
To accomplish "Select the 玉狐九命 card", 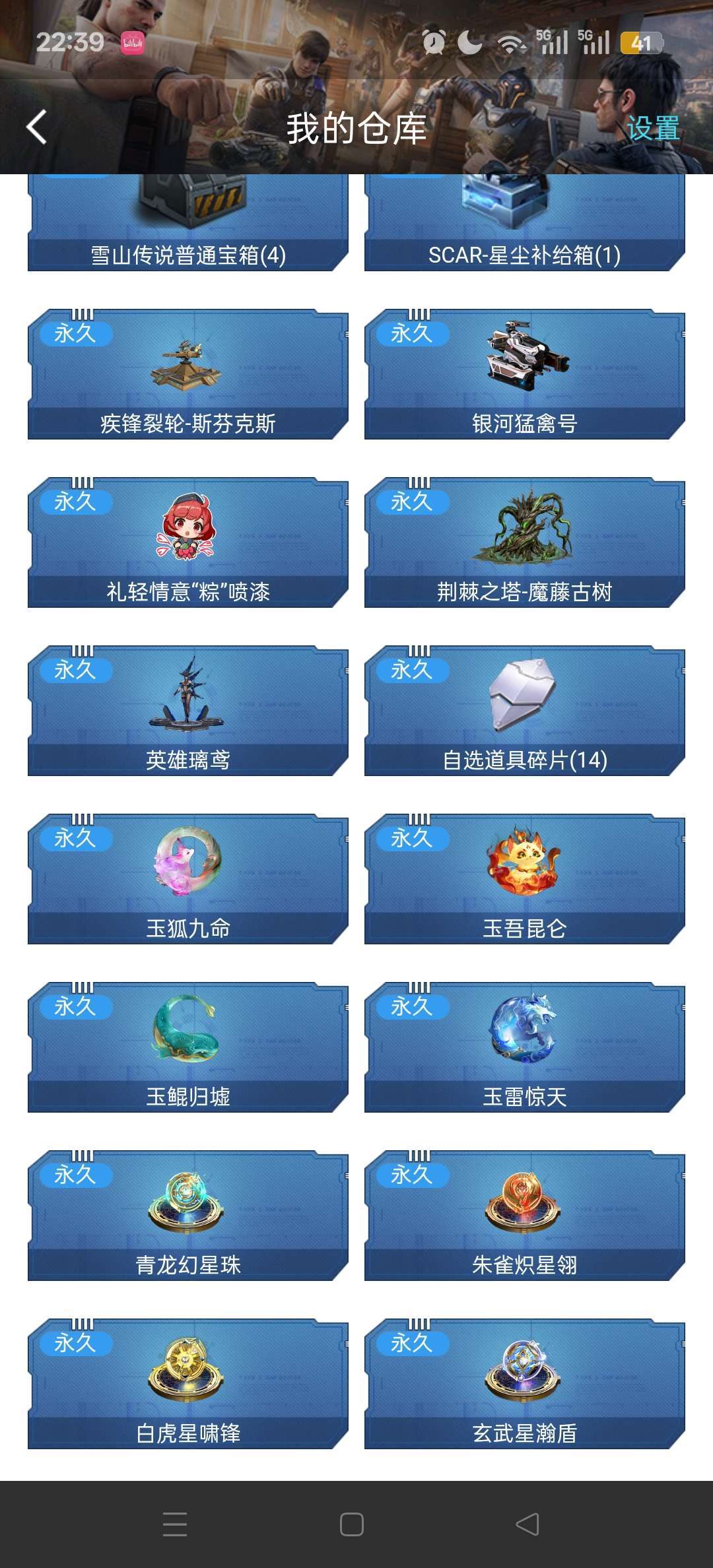I will click(188, 879).
